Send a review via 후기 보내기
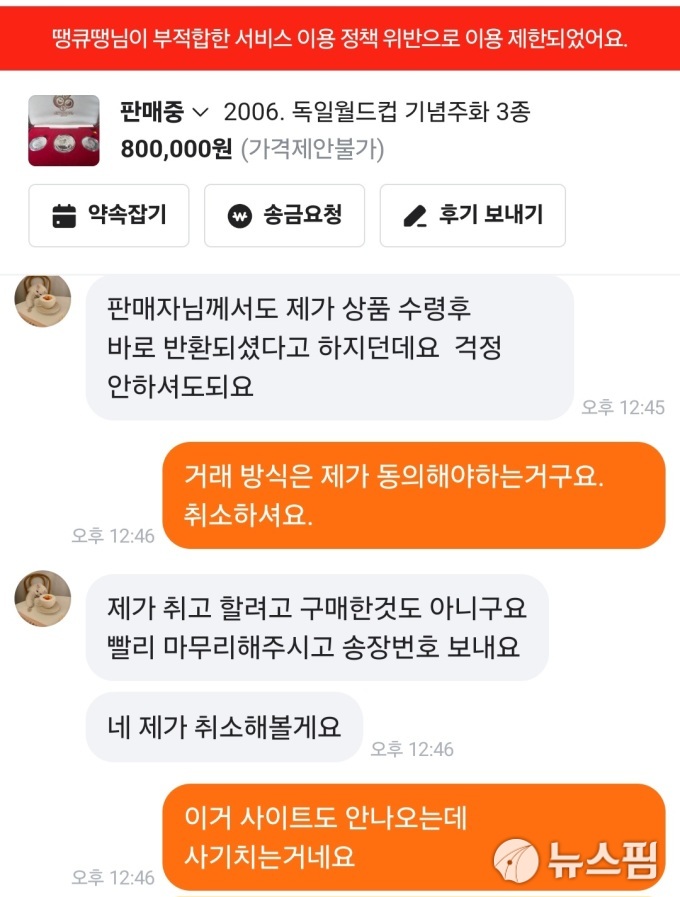Image resolution: width=680 pixels, height=897 pixels. (472, 215)
